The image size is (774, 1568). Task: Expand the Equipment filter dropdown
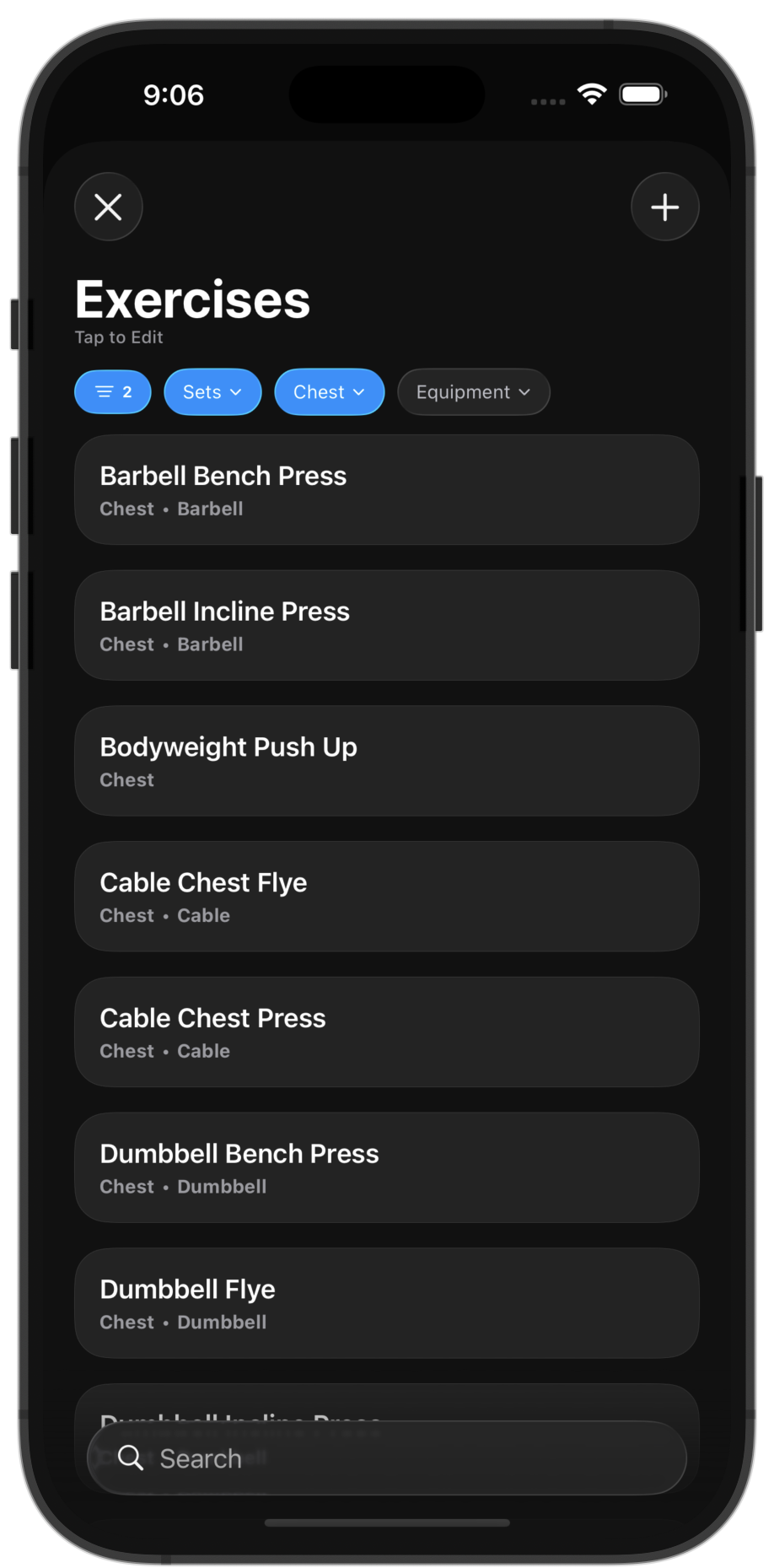[473, 392]
